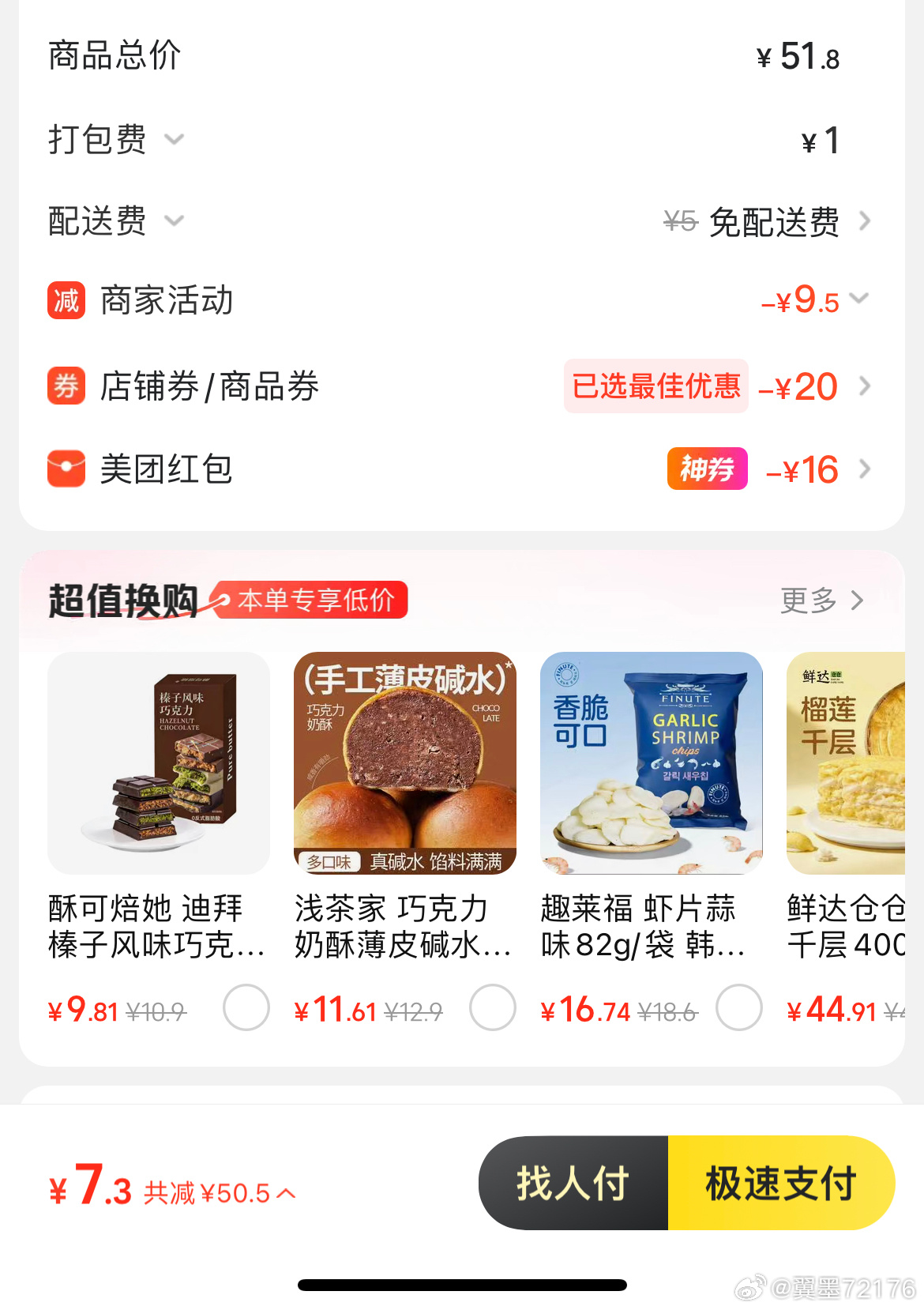The width and height of the screenshot is (924, 1310).
Task: Pay now with 极速支付
Action: [781, 1184]
